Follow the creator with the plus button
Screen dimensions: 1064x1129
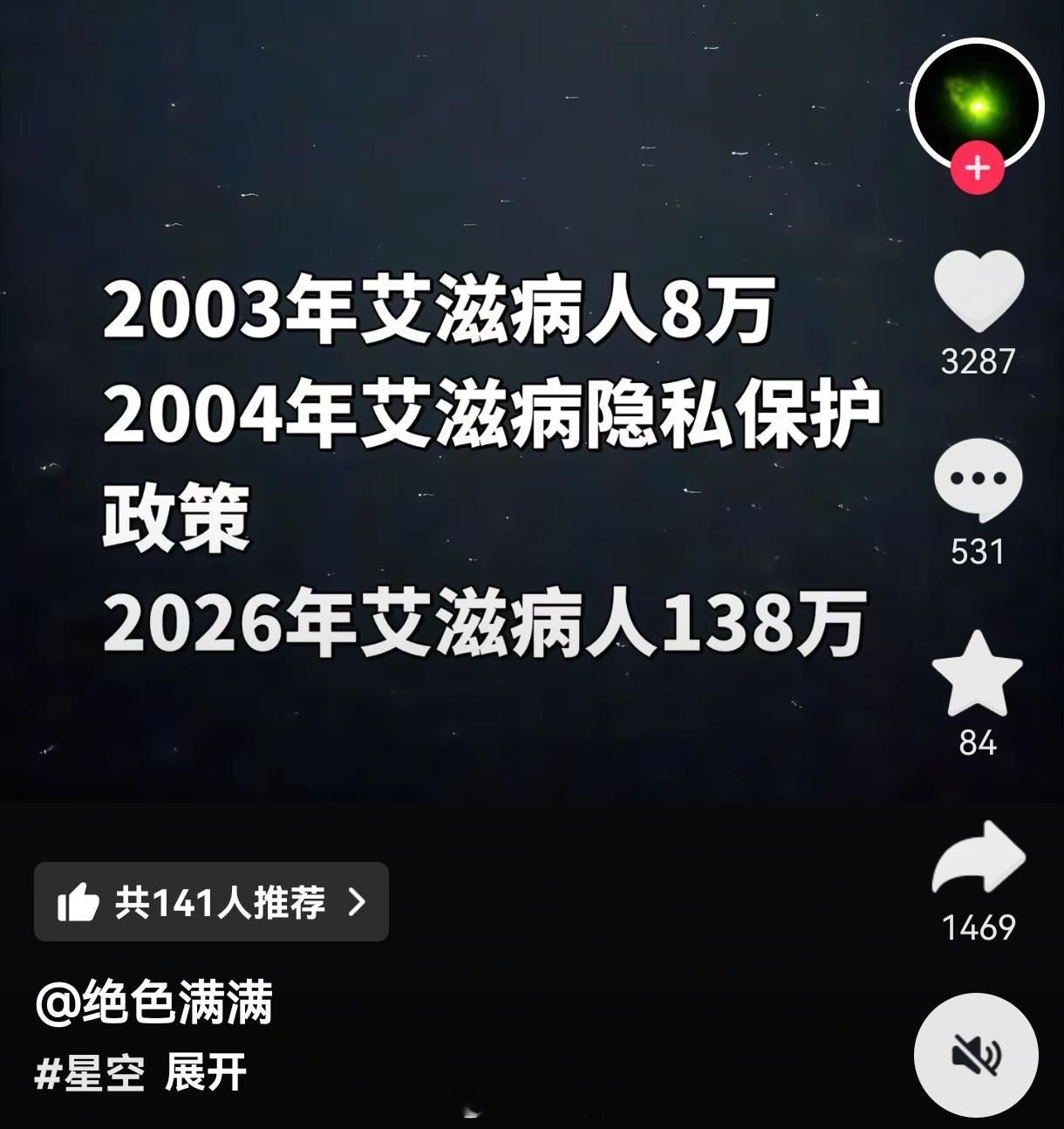pyautogui.click(x=976, y=168)
